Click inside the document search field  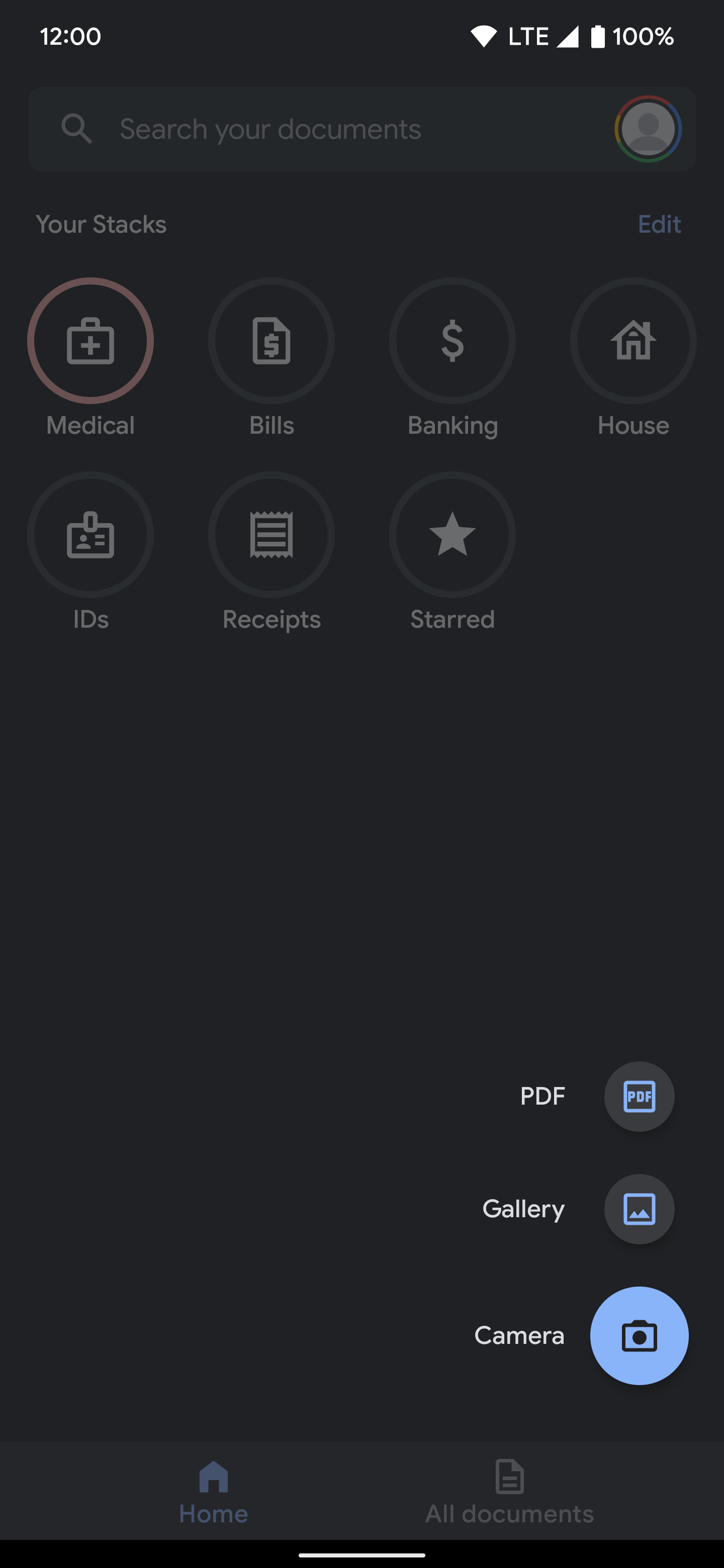tap(305, 129)
